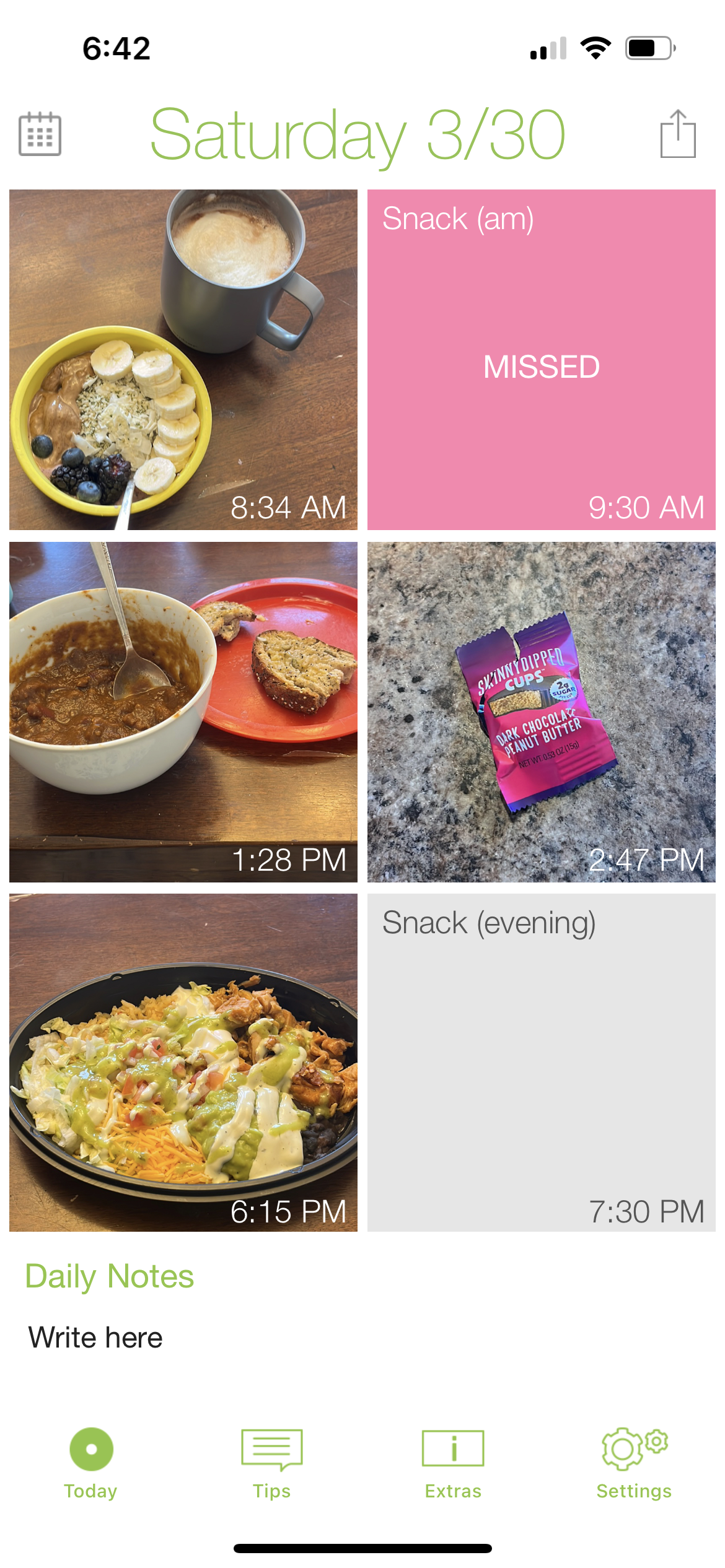
Task: Switch to the Tips tab
Action: coord(271,1463)
